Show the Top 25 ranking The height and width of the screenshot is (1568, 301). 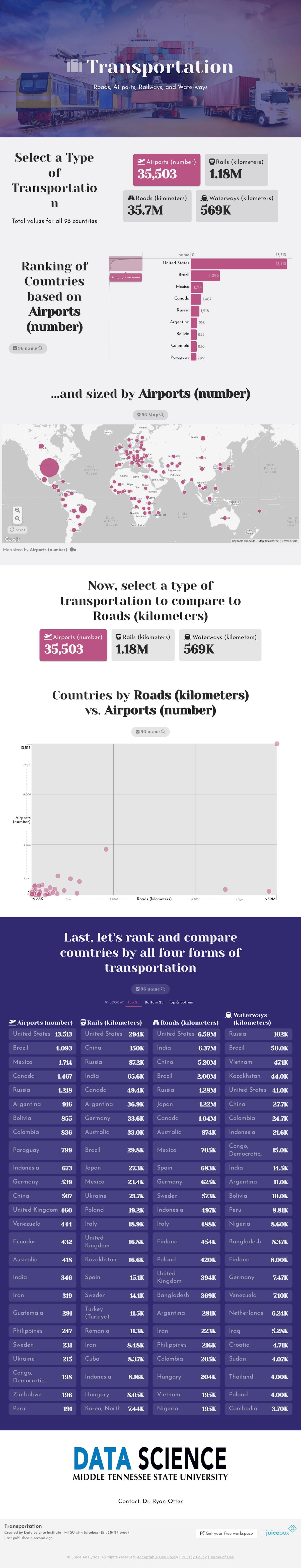click(x=133, y=1002)
